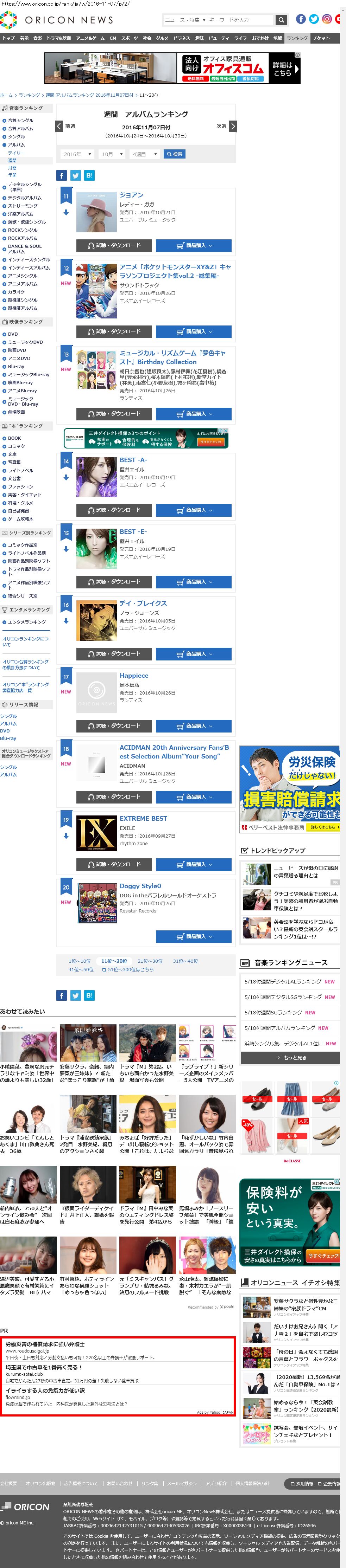Tap 商品購入 for デイ・ブレイク
Image resolution: width=346 pixels, height=1568 pixels.
pyautogui.click(x=194, y=654)
